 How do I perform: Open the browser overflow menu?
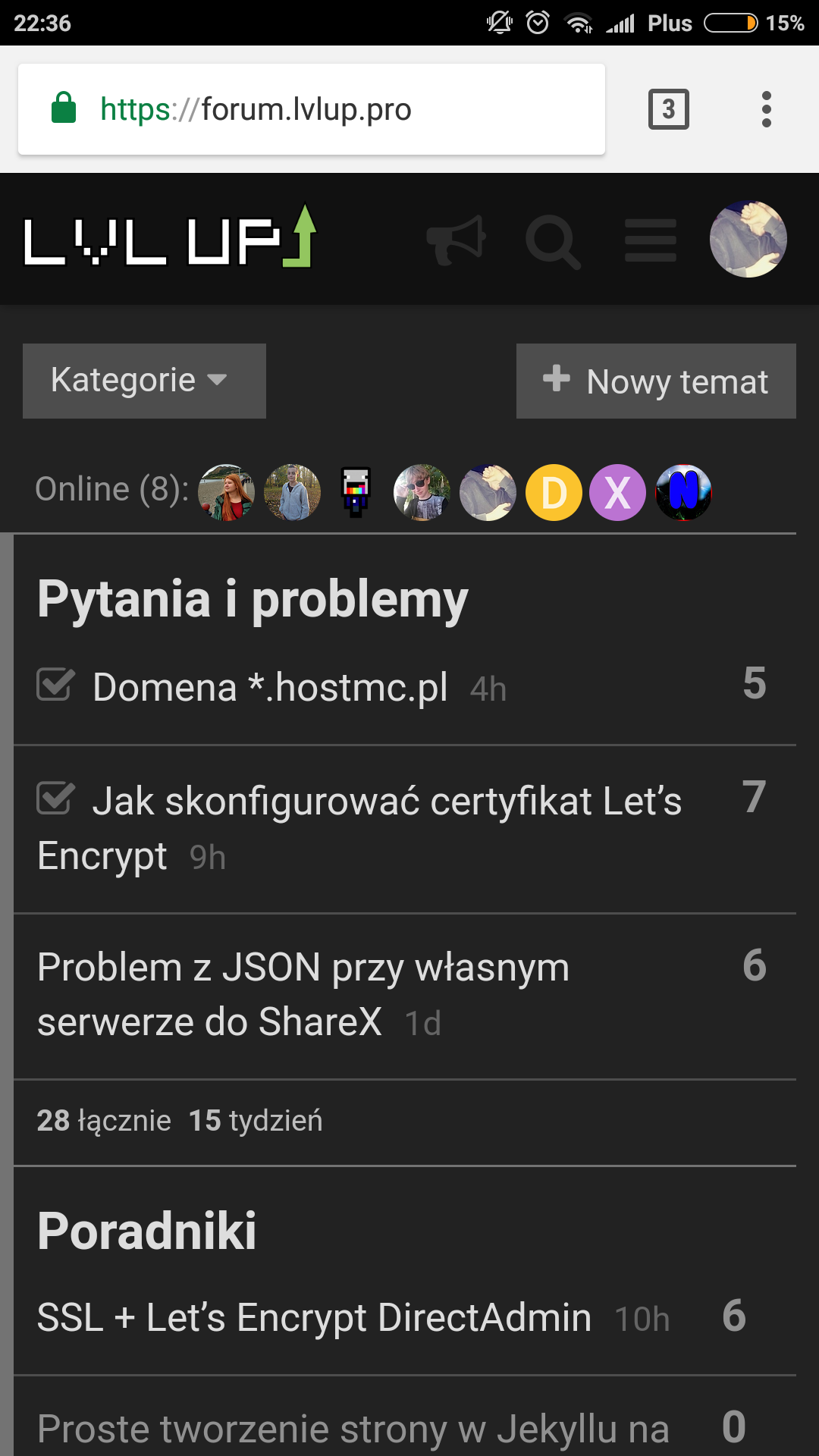(x=766, y=109)
